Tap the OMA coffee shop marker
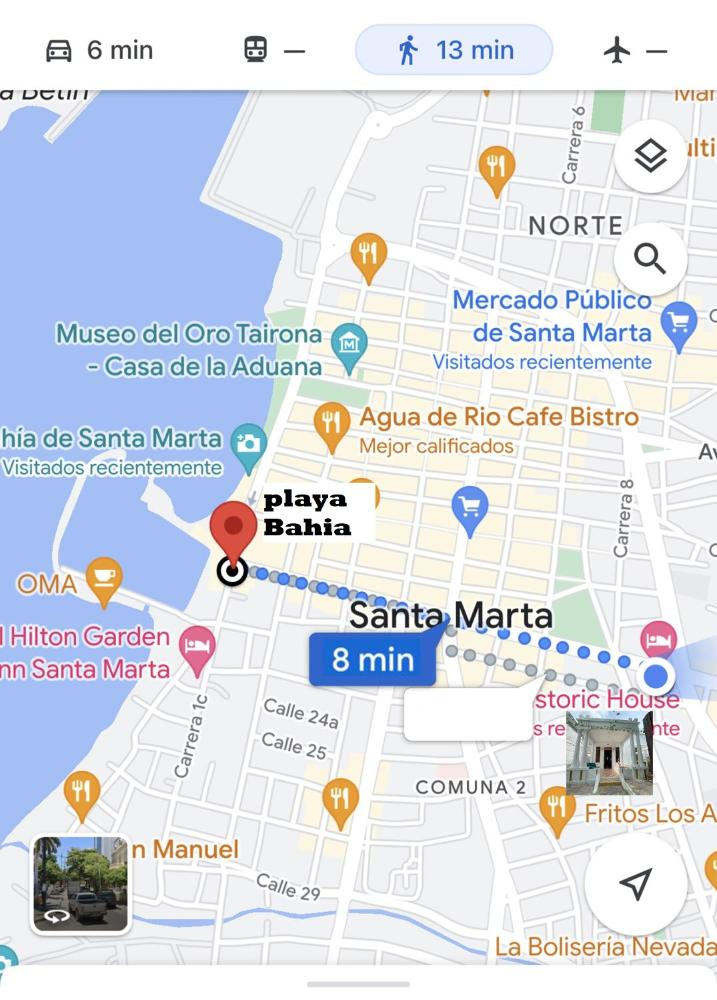This screenshot has height=1000, width=717. coord(103,580)
